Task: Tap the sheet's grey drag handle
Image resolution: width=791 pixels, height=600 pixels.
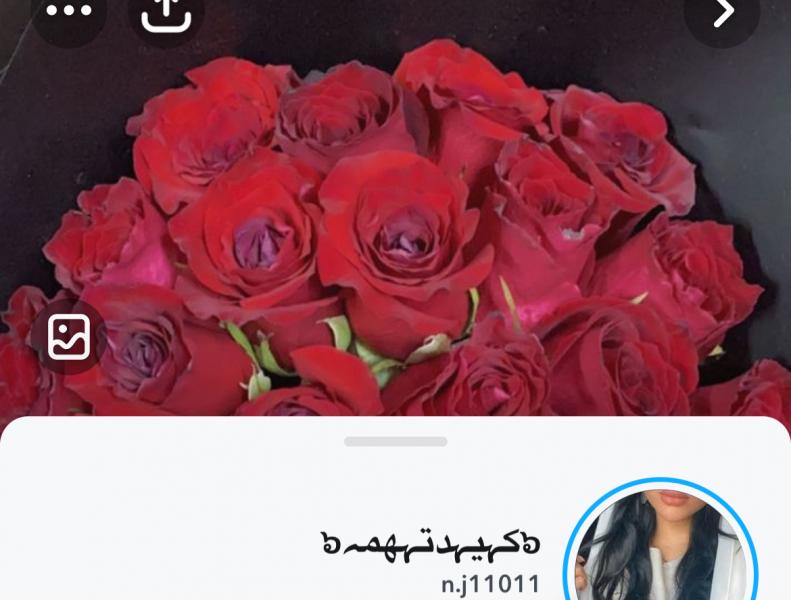Action: click(x=395, y=441)
